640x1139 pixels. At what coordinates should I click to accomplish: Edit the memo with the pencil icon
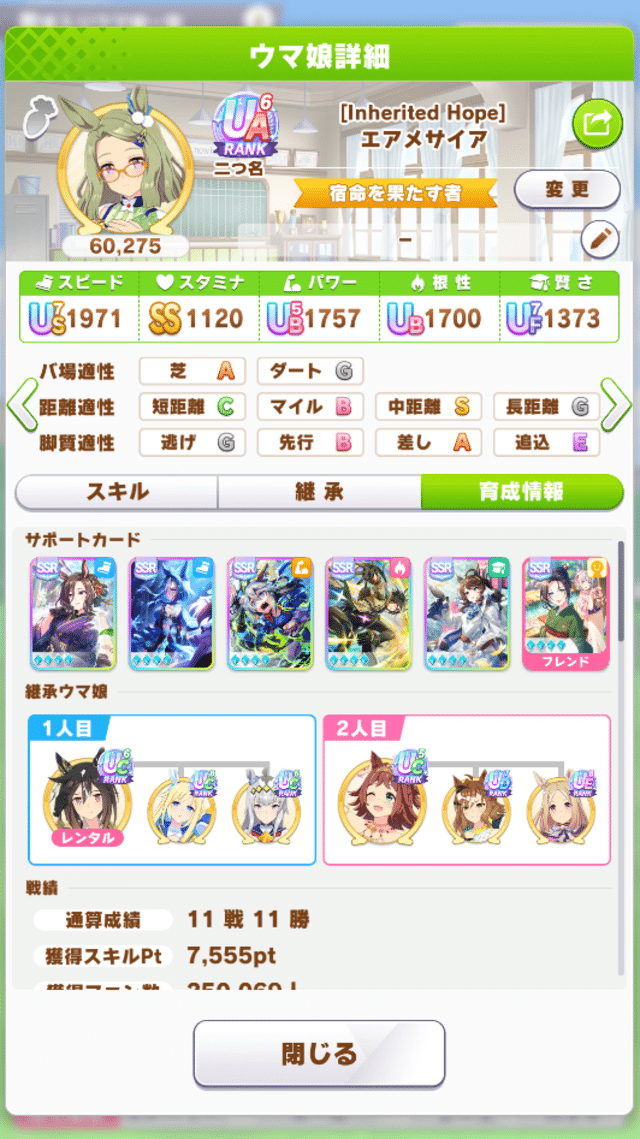tap(601, 239)
